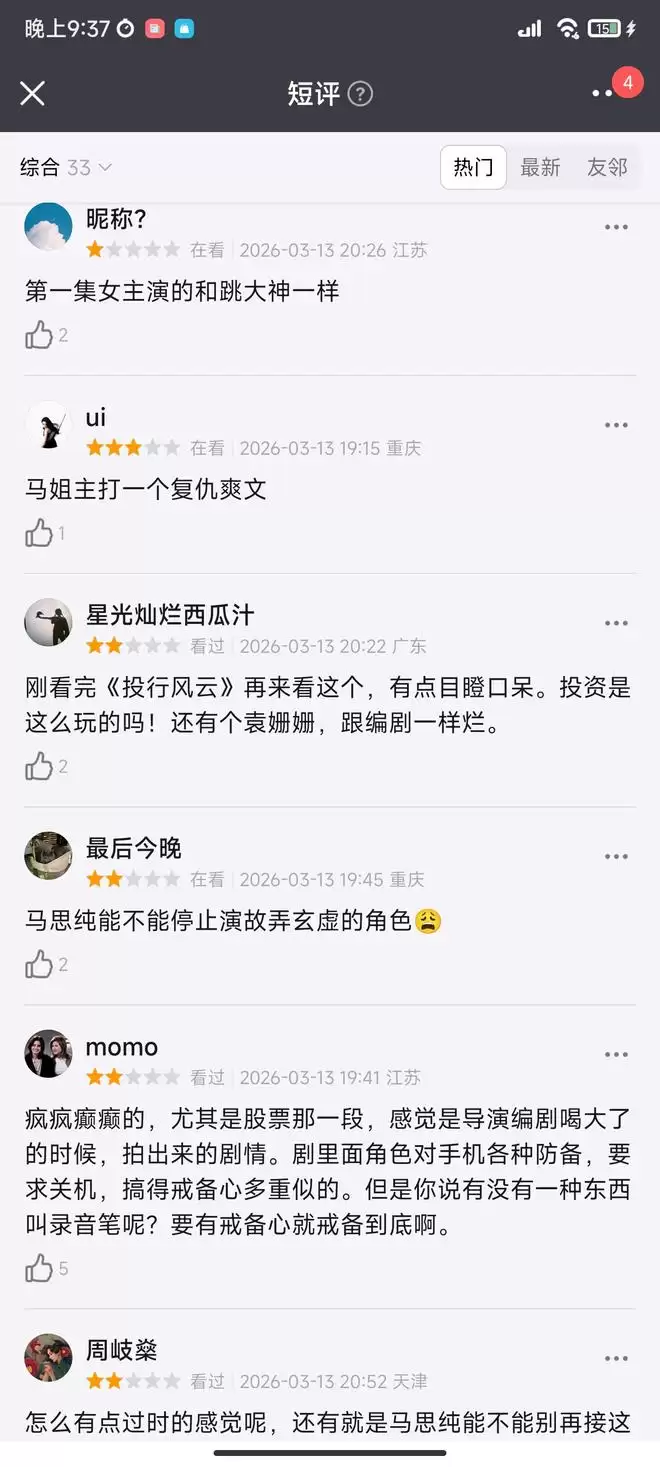660x1467 pixels.
Task: Select the 友邻 tab
Action: (x=607, y=167)
